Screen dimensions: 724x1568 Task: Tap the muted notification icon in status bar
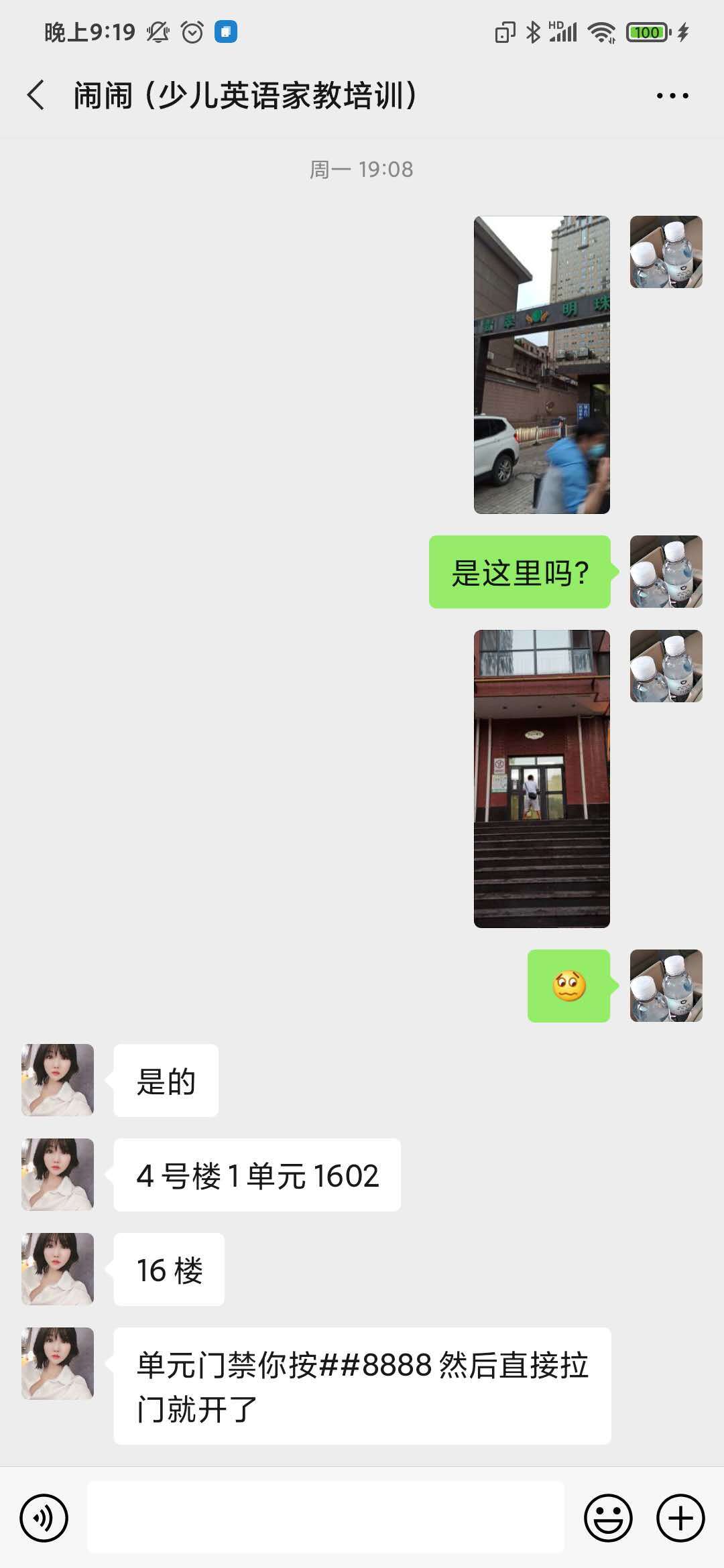[x=157, y=31]
